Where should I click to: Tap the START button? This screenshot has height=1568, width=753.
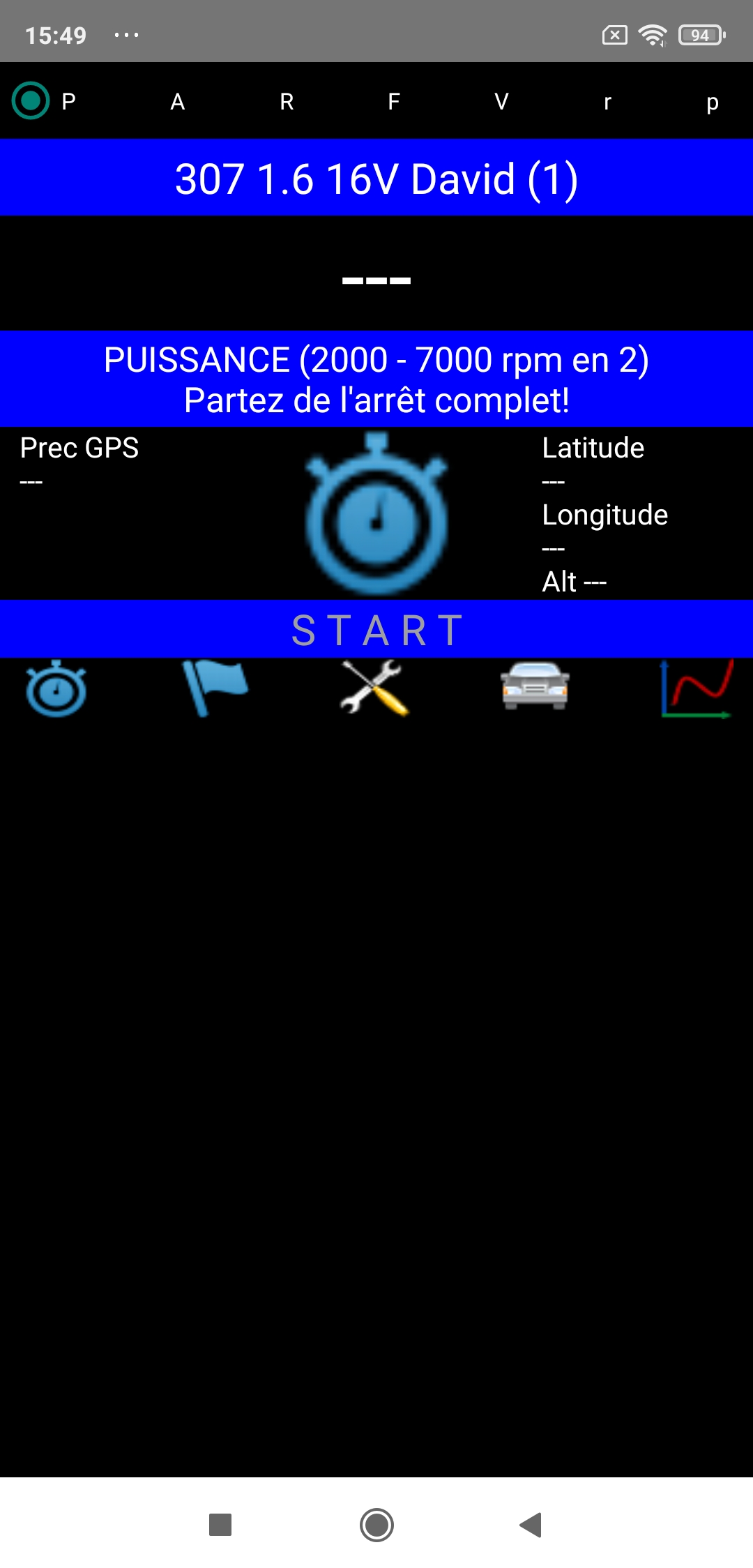click(376, 629)
